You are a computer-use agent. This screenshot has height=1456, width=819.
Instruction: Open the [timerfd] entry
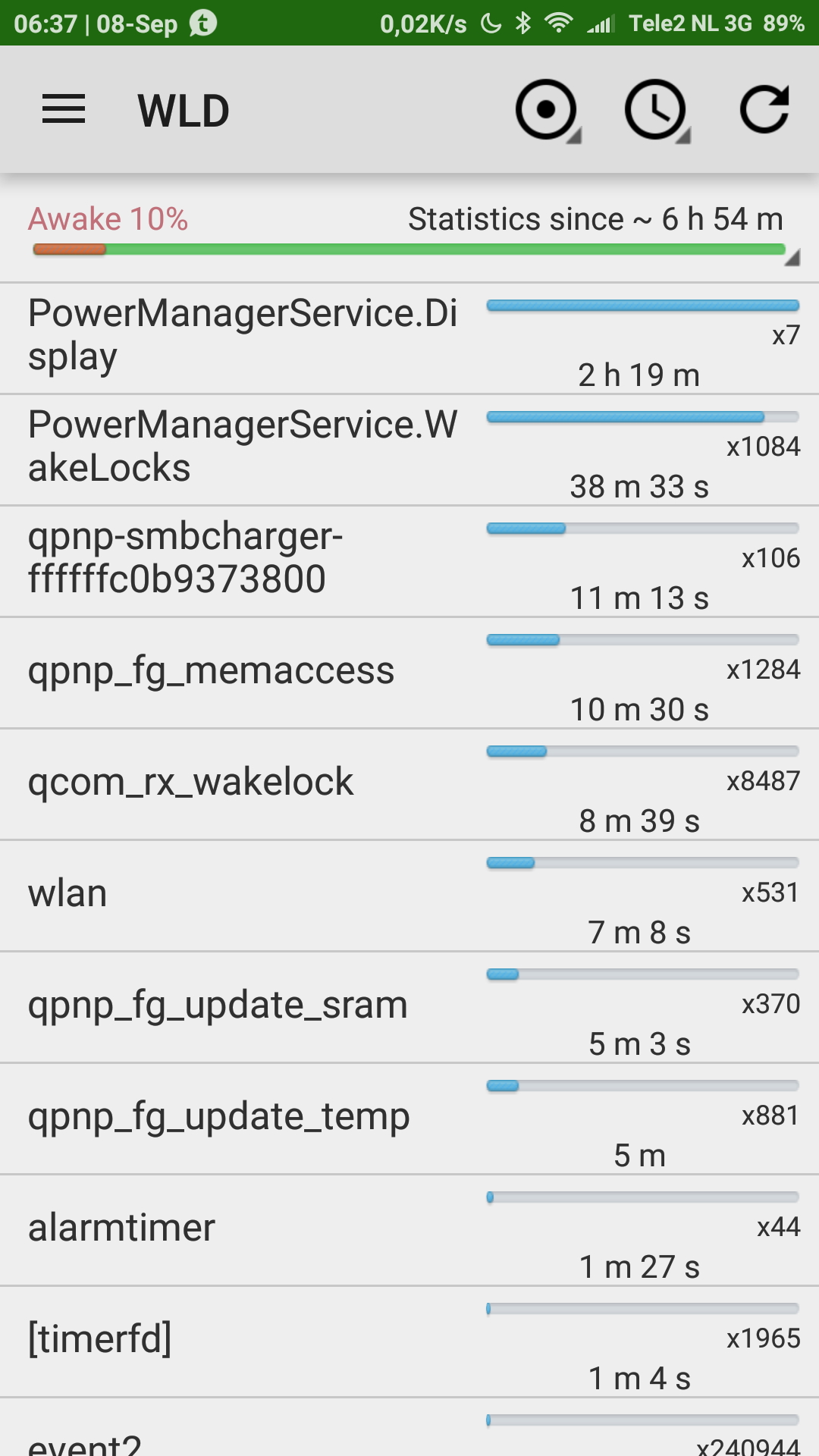pyautogui.click(x=409, y=1341)
